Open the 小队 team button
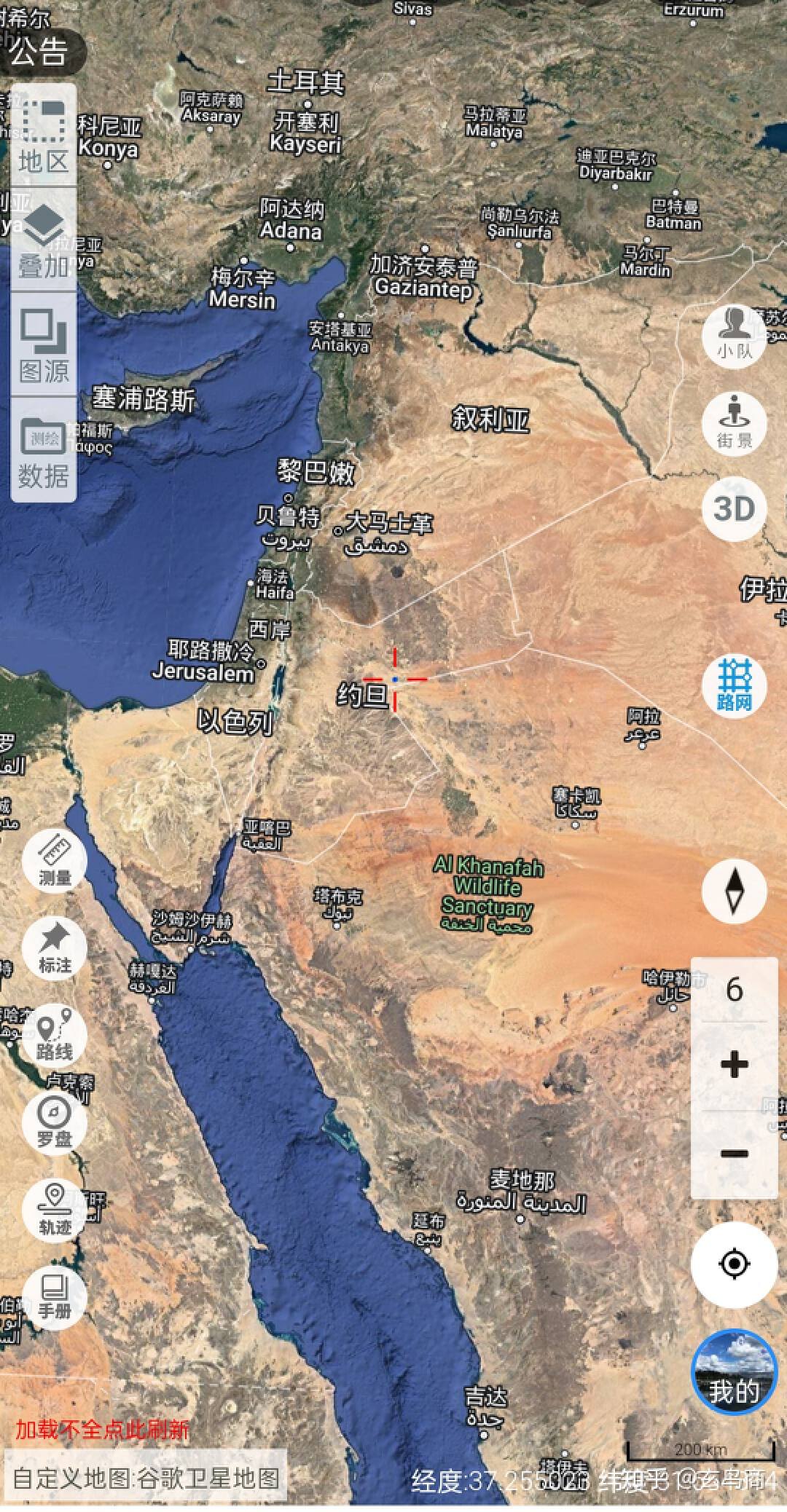This screenshot has height=1512, width=787. [x=734, y=336]
